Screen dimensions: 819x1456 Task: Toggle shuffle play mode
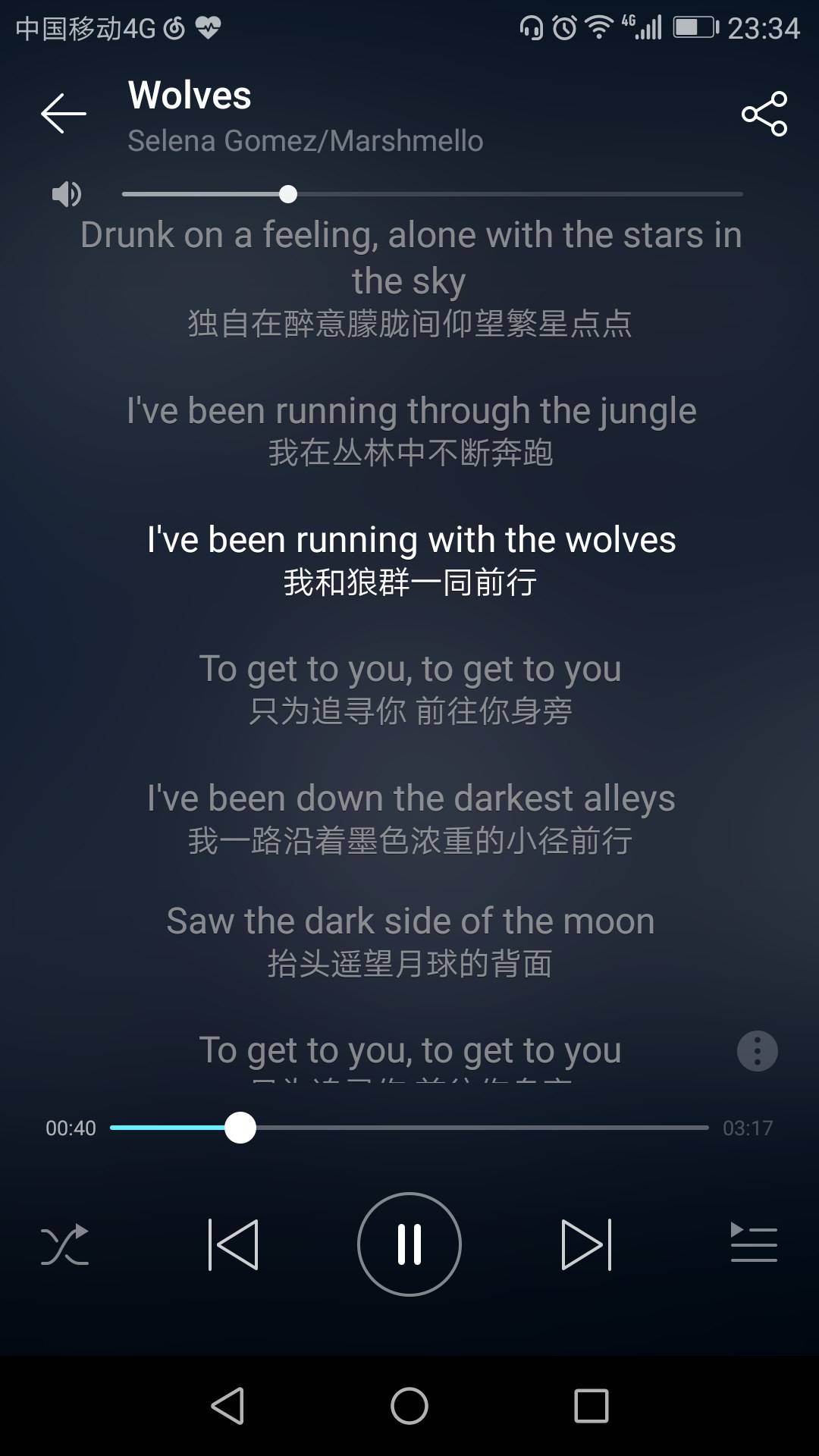(x=64, y=1244)
